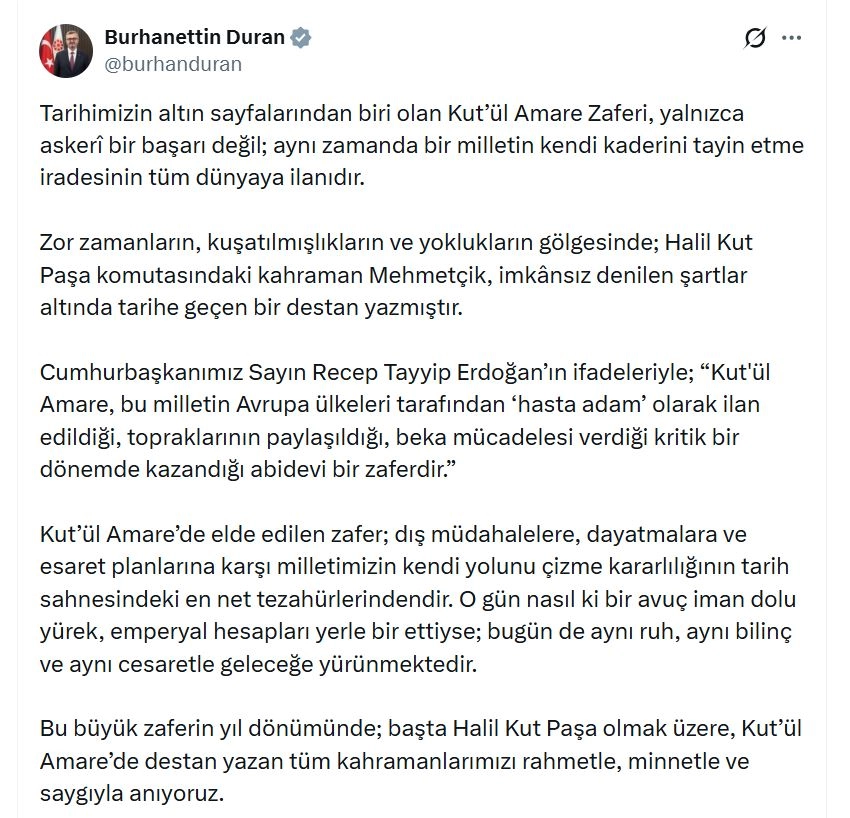Open the post's overflow menu
The image size is (850, 818).
pyautogui.click(x=791, y=38)
